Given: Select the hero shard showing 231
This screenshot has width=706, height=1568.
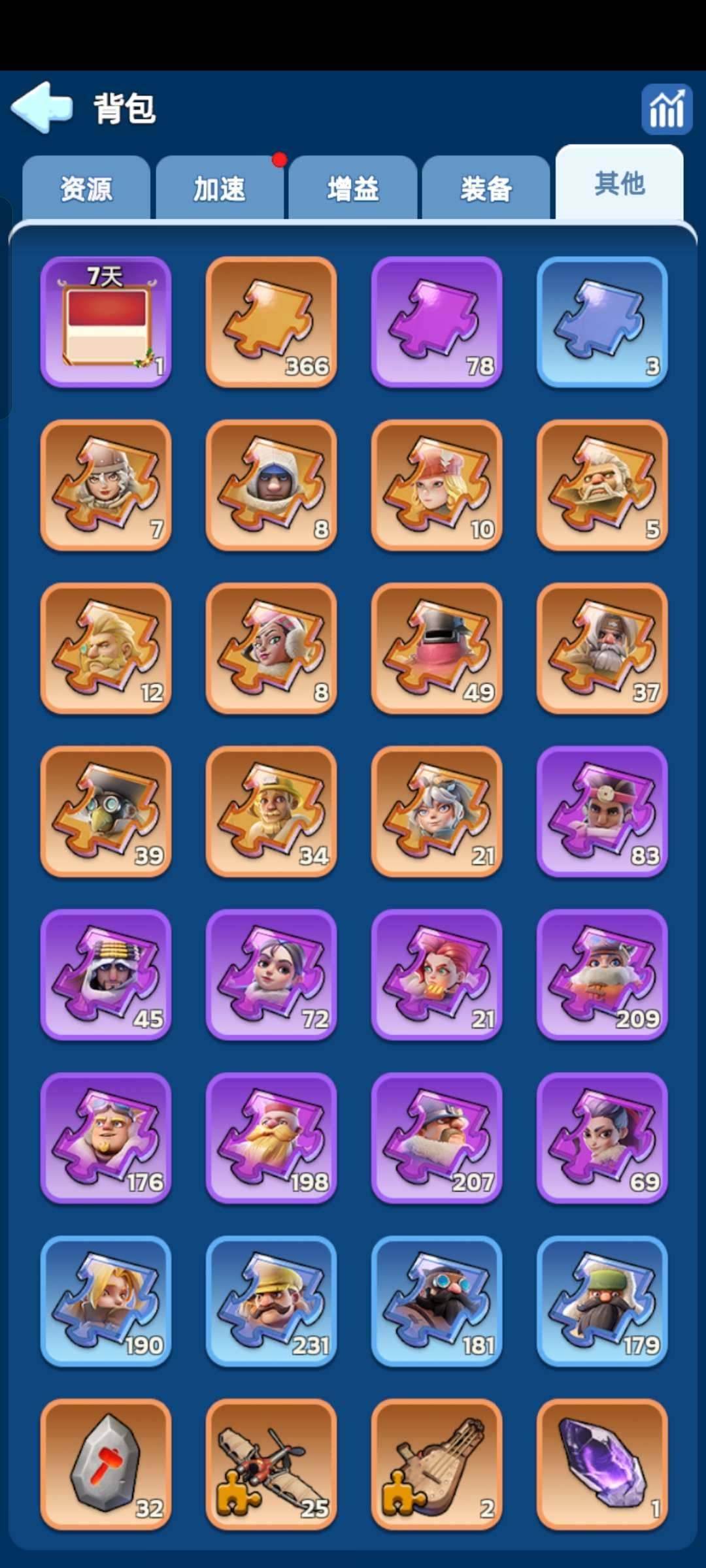Looking at the screenshot, I should [271, 1301].
